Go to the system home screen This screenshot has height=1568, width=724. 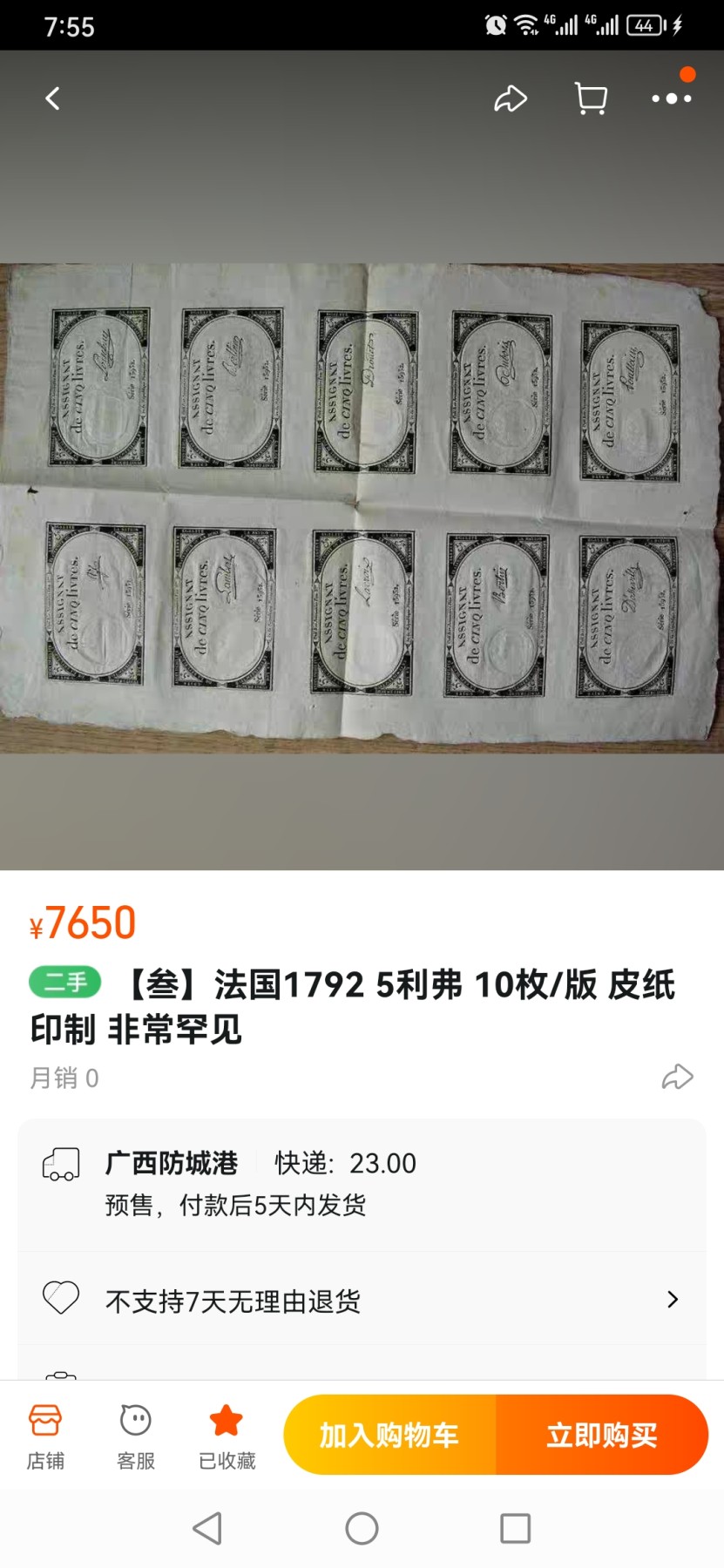click(362, 1528)
